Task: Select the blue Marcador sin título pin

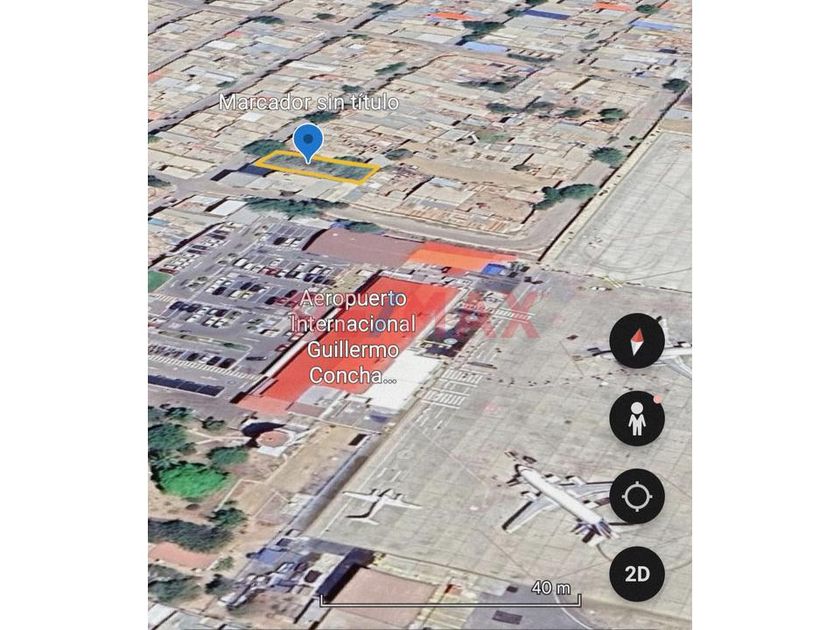Action: pos(308,142)
